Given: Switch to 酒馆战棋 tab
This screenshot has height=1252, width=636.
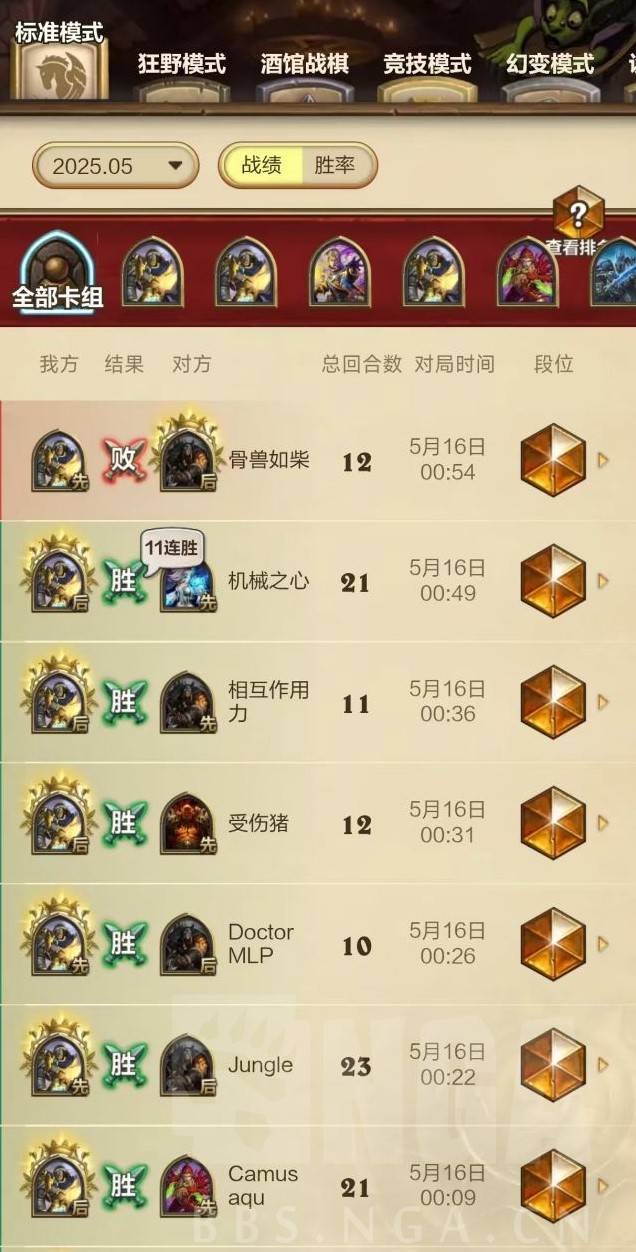Looking at the screenshot, I should click(x=304, y=65).
